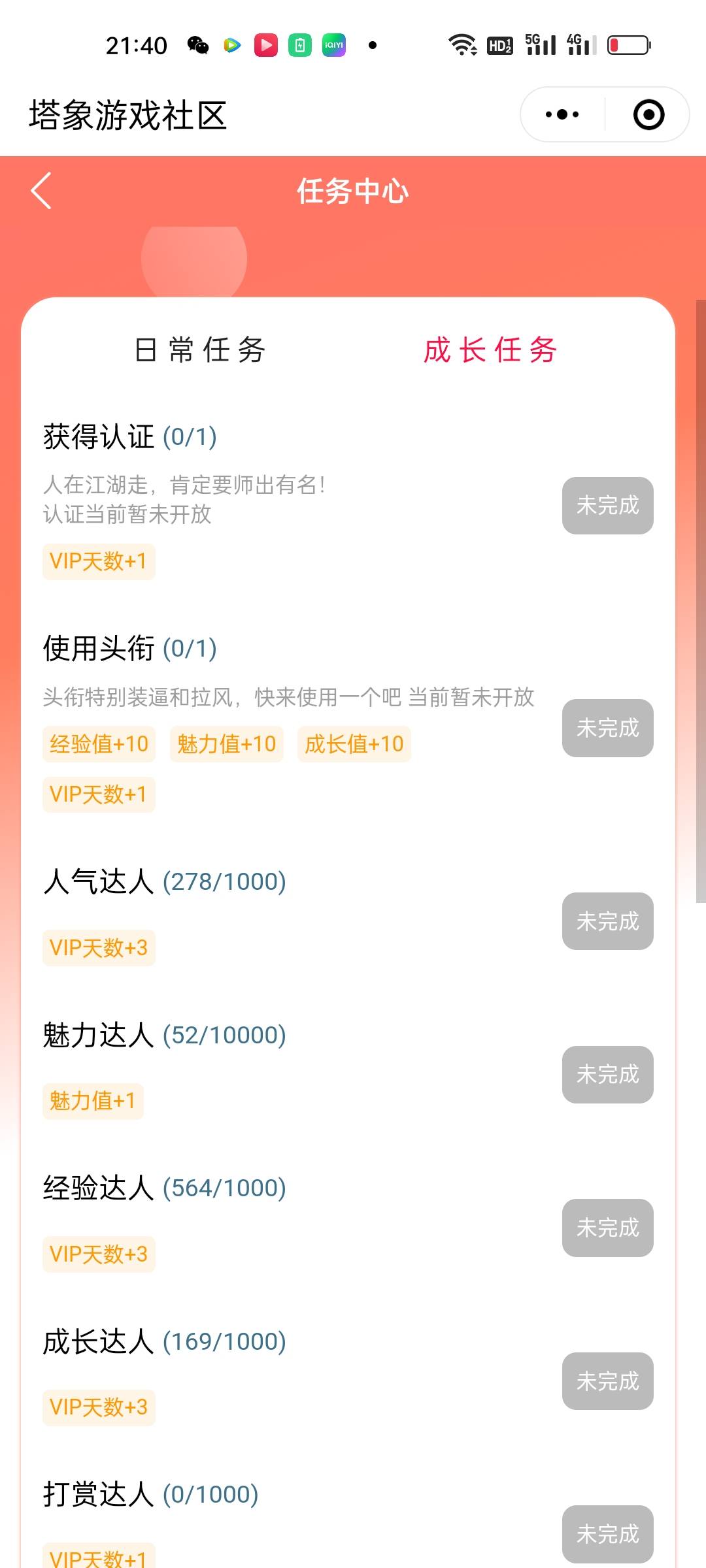Tap 未完成 button for 经验达人

coord(607,1228)
